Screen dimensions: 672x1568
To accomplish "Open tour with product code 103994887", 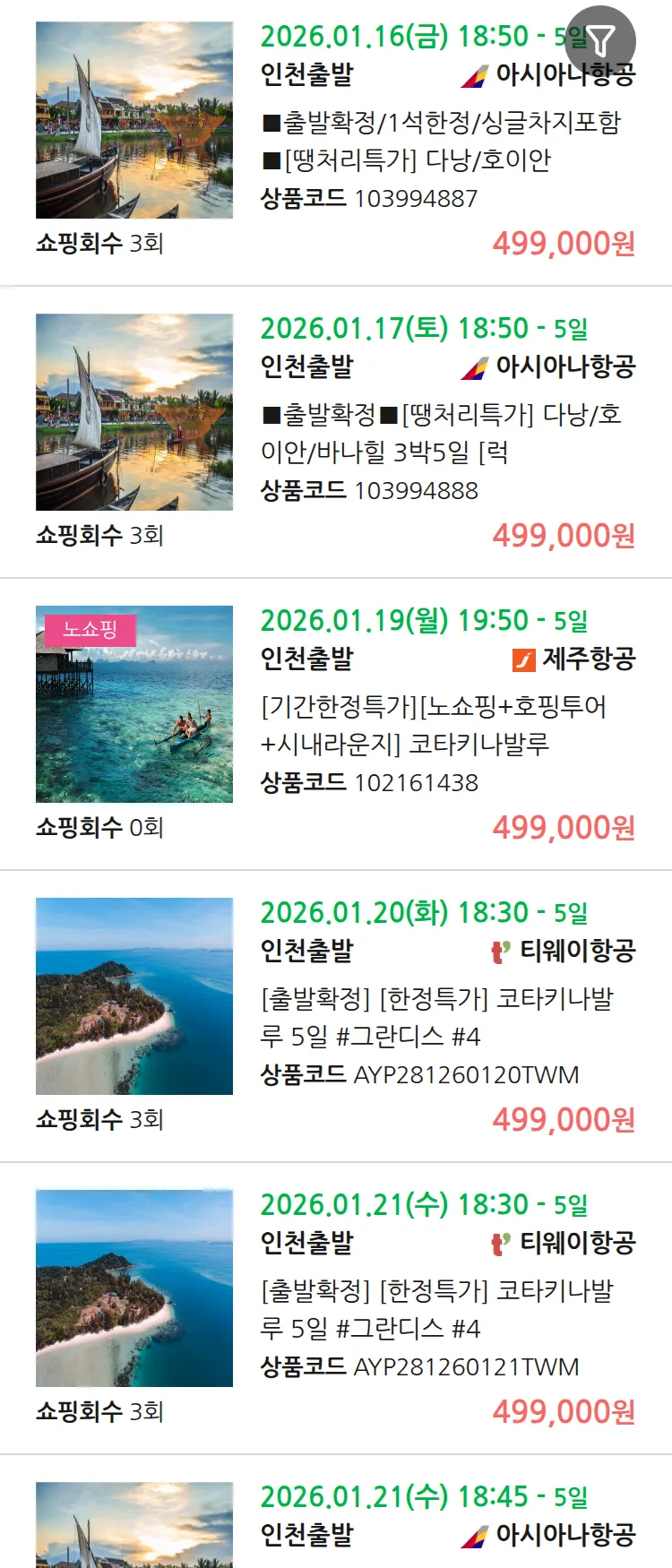I will tap(439, 142).
